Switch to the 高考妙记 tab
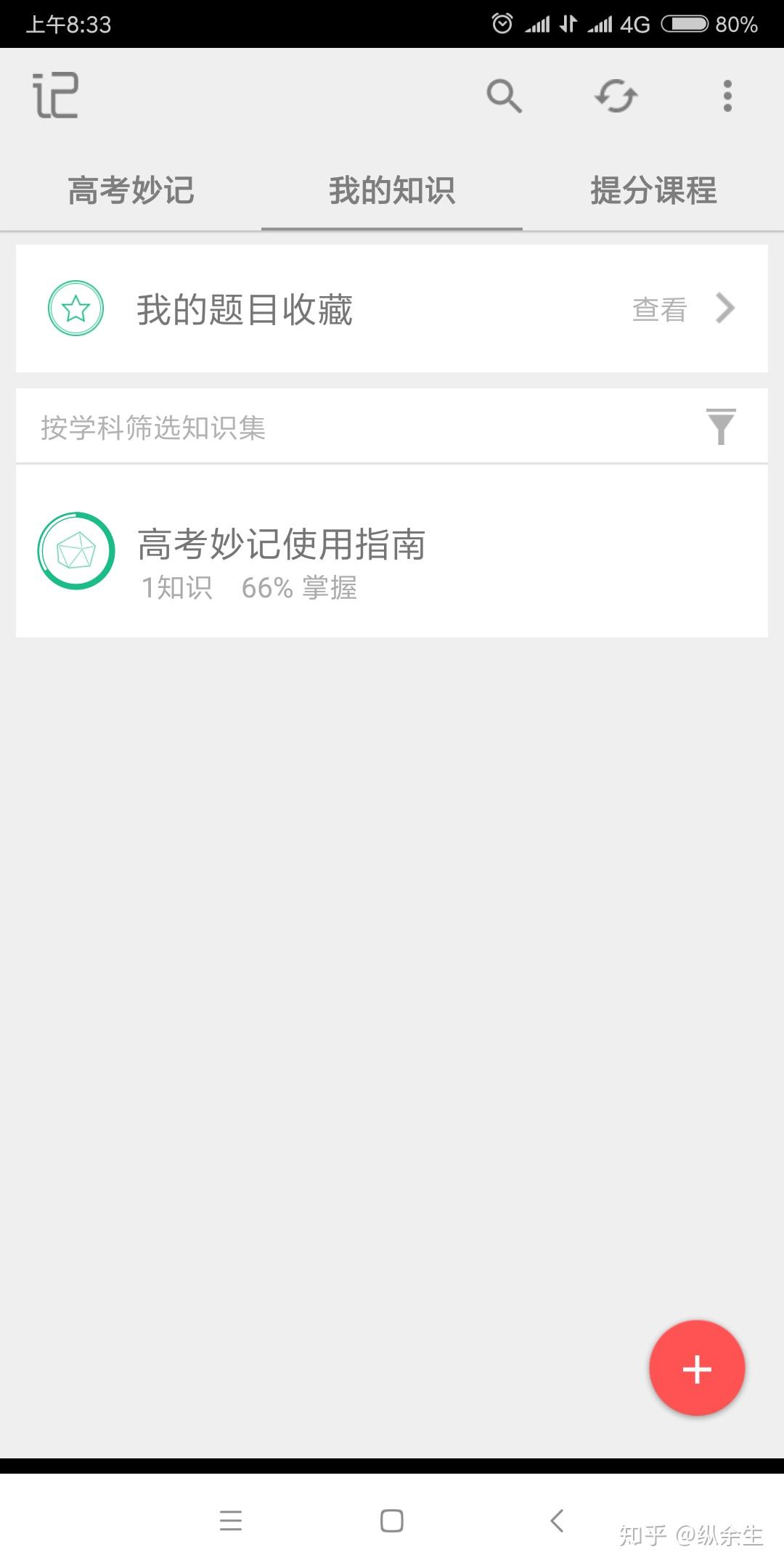Image resolution: width=784 pixels, height=1568 pixels. [x=131, y=190]
